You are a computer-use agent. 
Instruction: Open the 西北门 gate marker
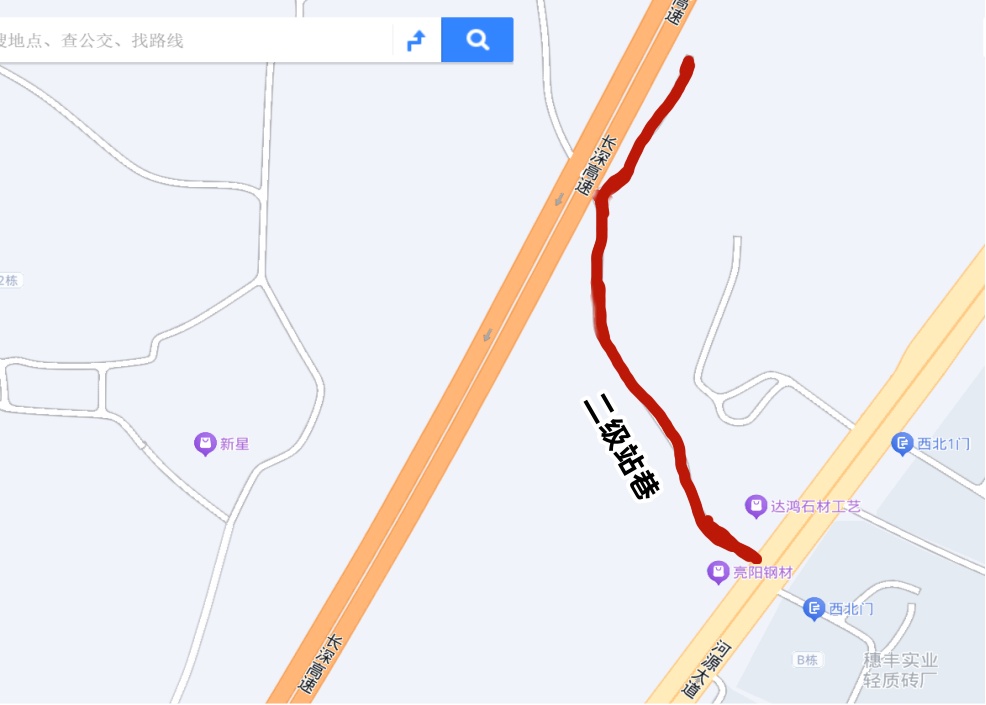[814, 608]
